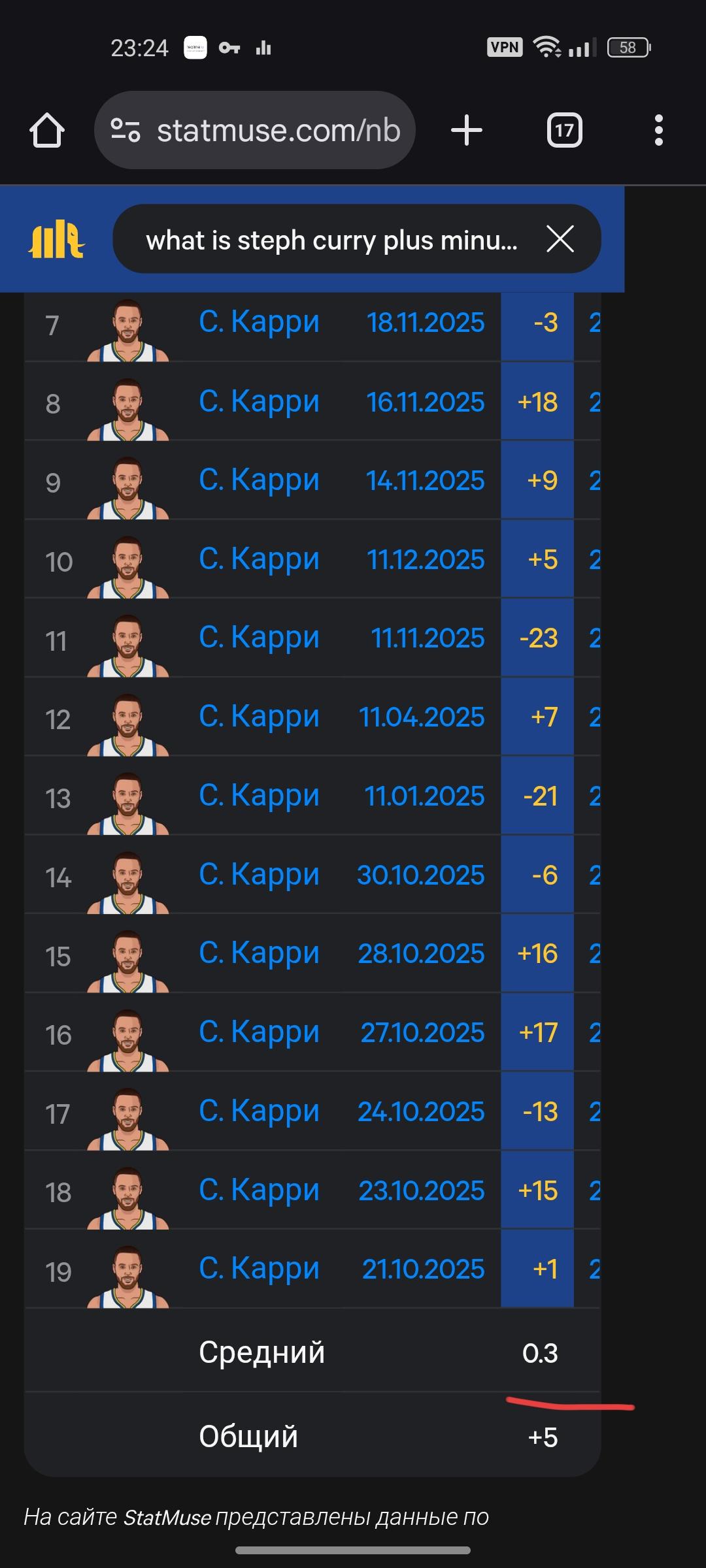Open the StatMuse home logo

click(57, 240)
